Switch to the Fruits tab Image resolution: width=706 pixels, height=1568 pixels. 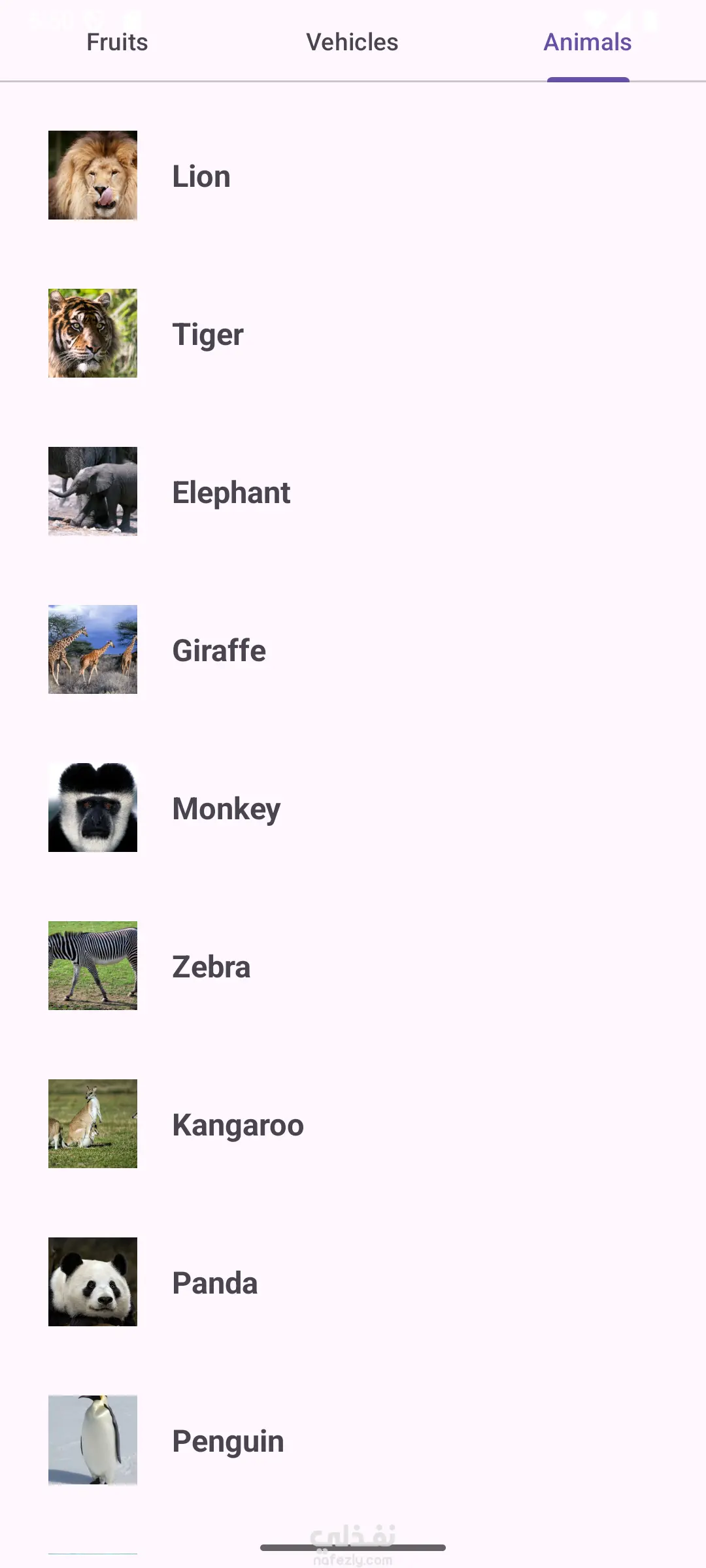pyautogui.click(x=118, y=42)
